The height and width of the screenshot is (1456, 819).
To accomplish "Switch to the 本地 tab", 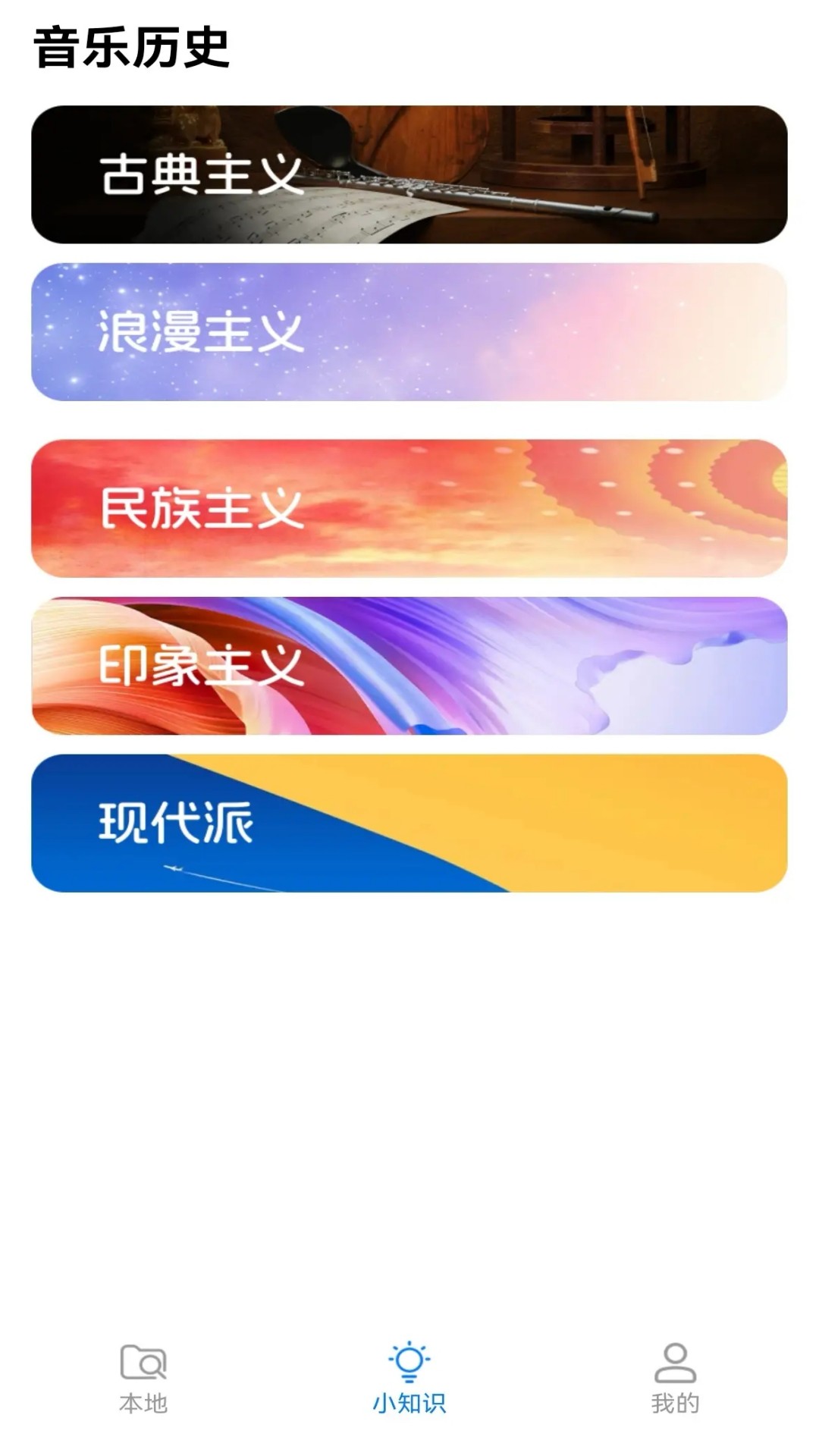I will (x=143, y=1379).
